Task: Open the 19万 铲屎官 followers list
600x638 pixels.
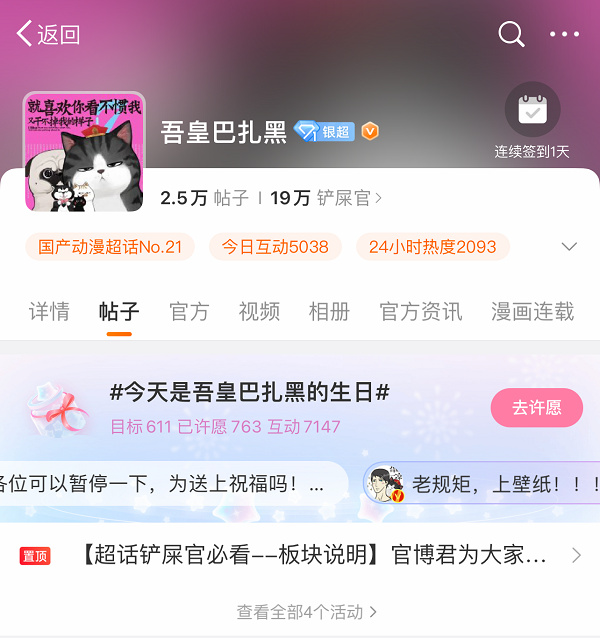Action: pyautogui.click(x=326, y=198)
